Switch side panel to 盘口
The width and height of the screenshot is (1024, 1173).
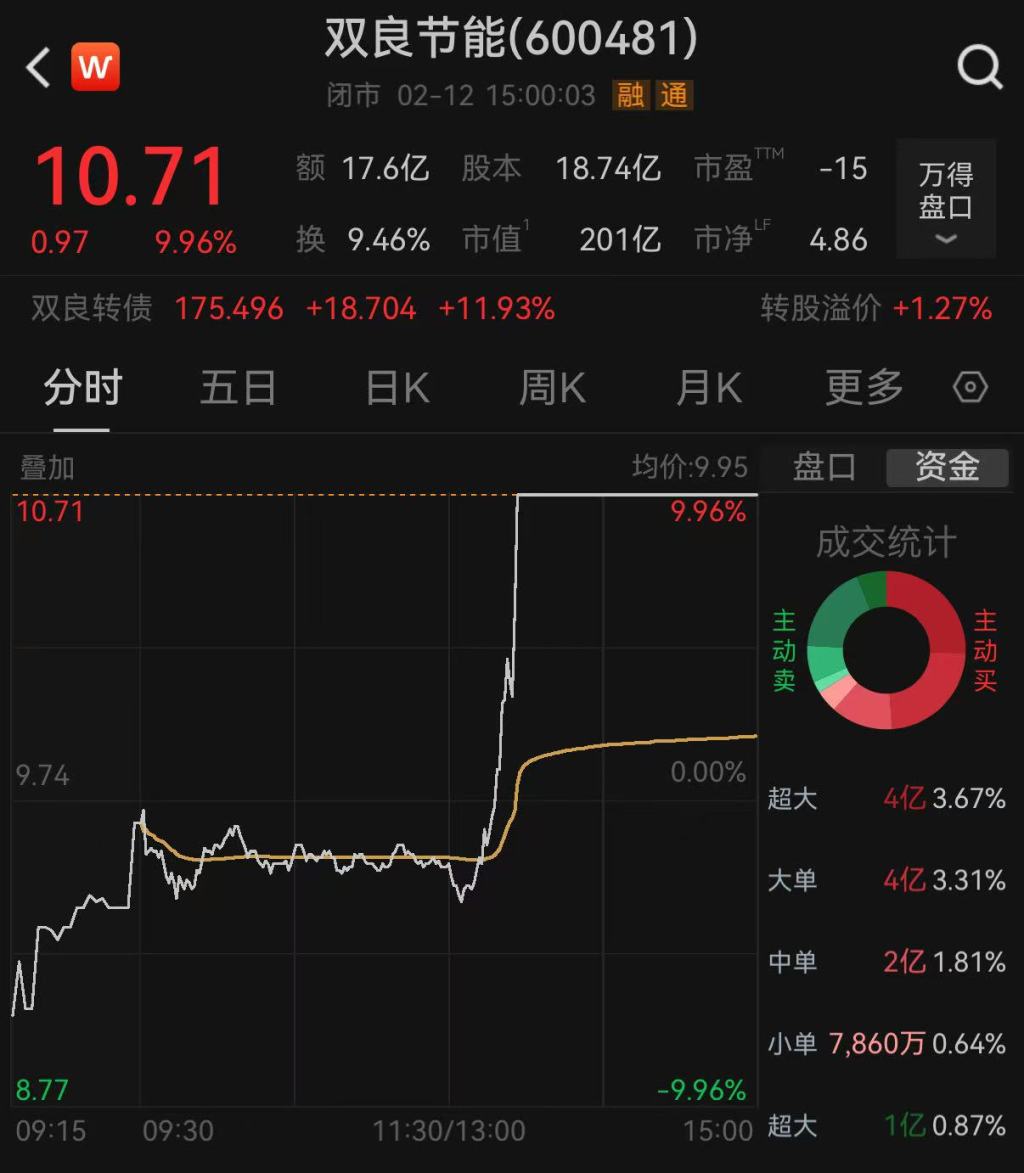click(x=824, y=467)
